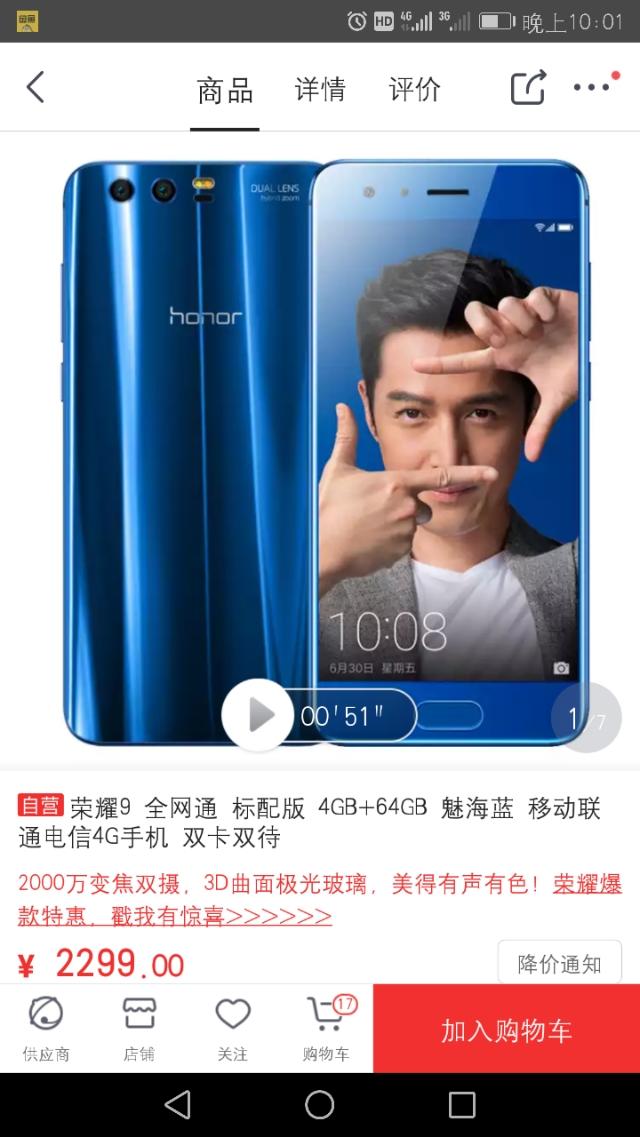The height and width of the screenshot is (1137, 640).
Task: Open recent apps via square button
Action: pos(462,1104)
